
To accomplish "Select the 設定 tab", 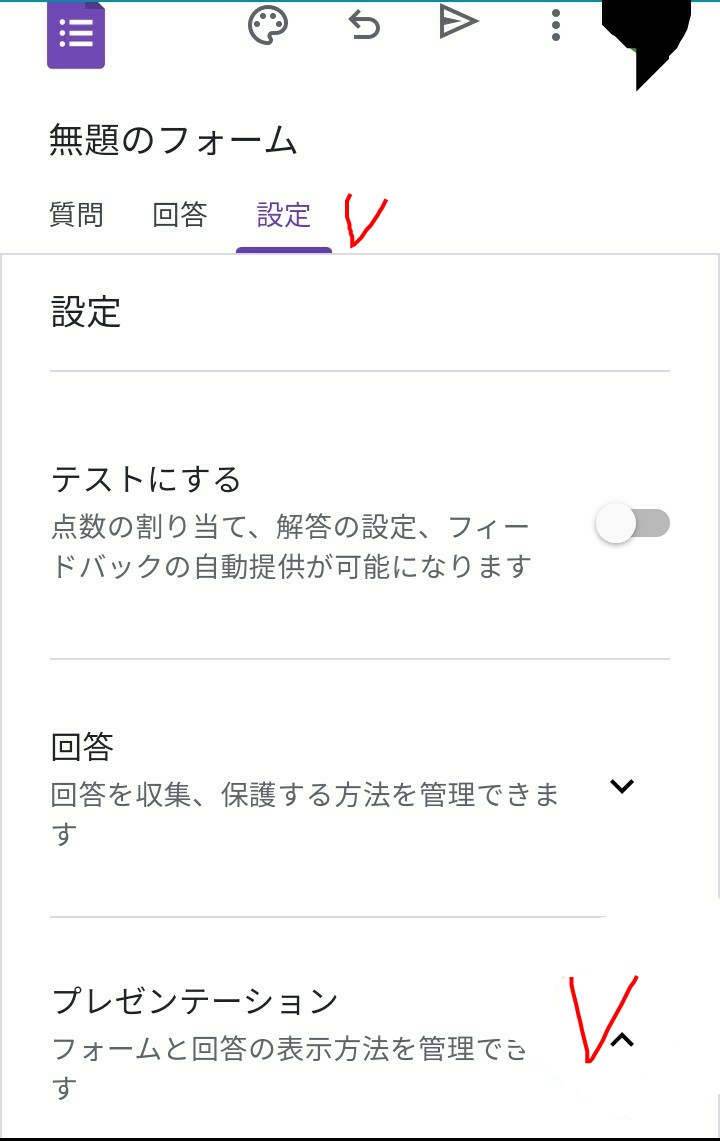I will (284, 215).
